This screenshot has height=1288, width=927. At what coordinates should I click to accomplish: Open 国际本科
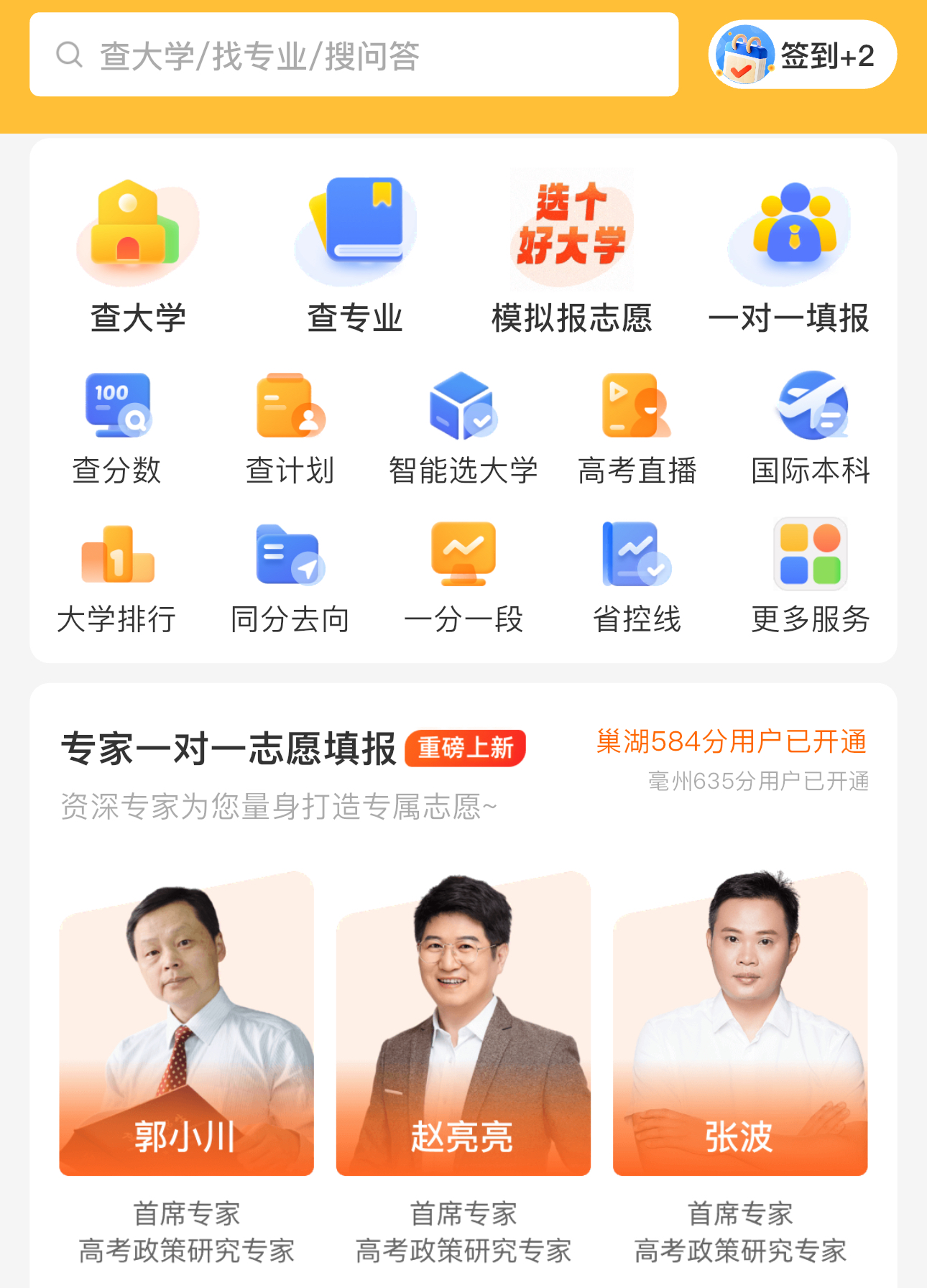(811, 427)
